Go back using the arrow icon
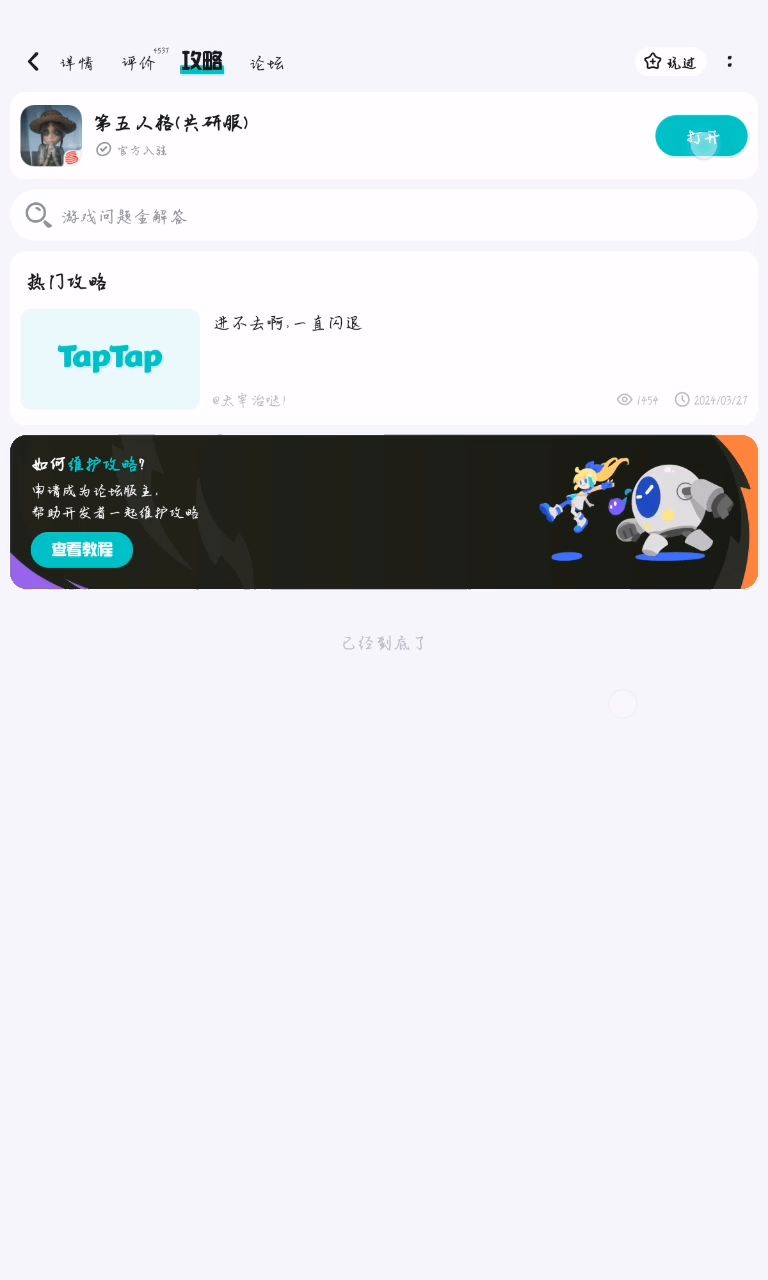This screenshot has width=768, height=1280. 33,62
